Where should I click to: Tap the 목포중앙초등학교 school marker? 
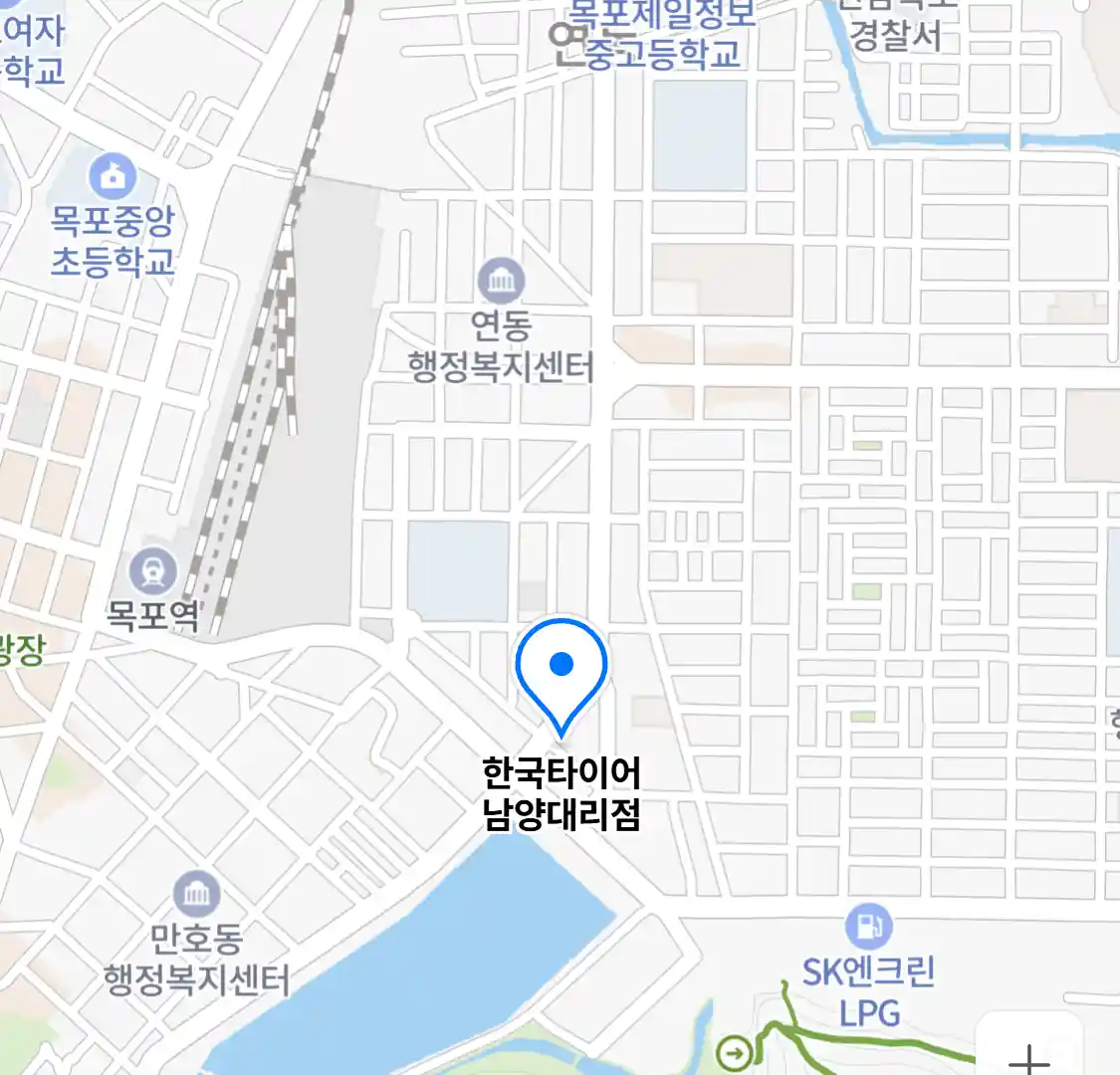click(112, 176)
